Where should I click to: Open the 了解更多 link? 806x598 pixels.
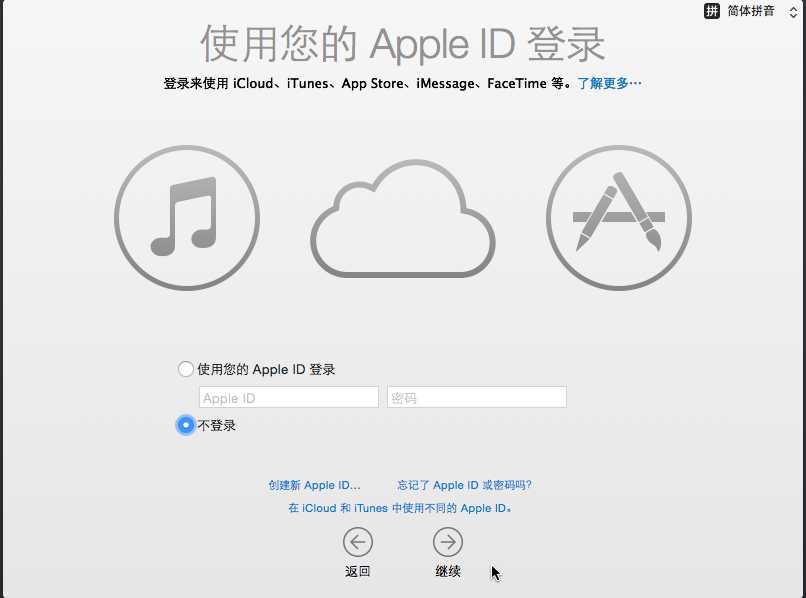pyautogui.click(x=609, y=84)
